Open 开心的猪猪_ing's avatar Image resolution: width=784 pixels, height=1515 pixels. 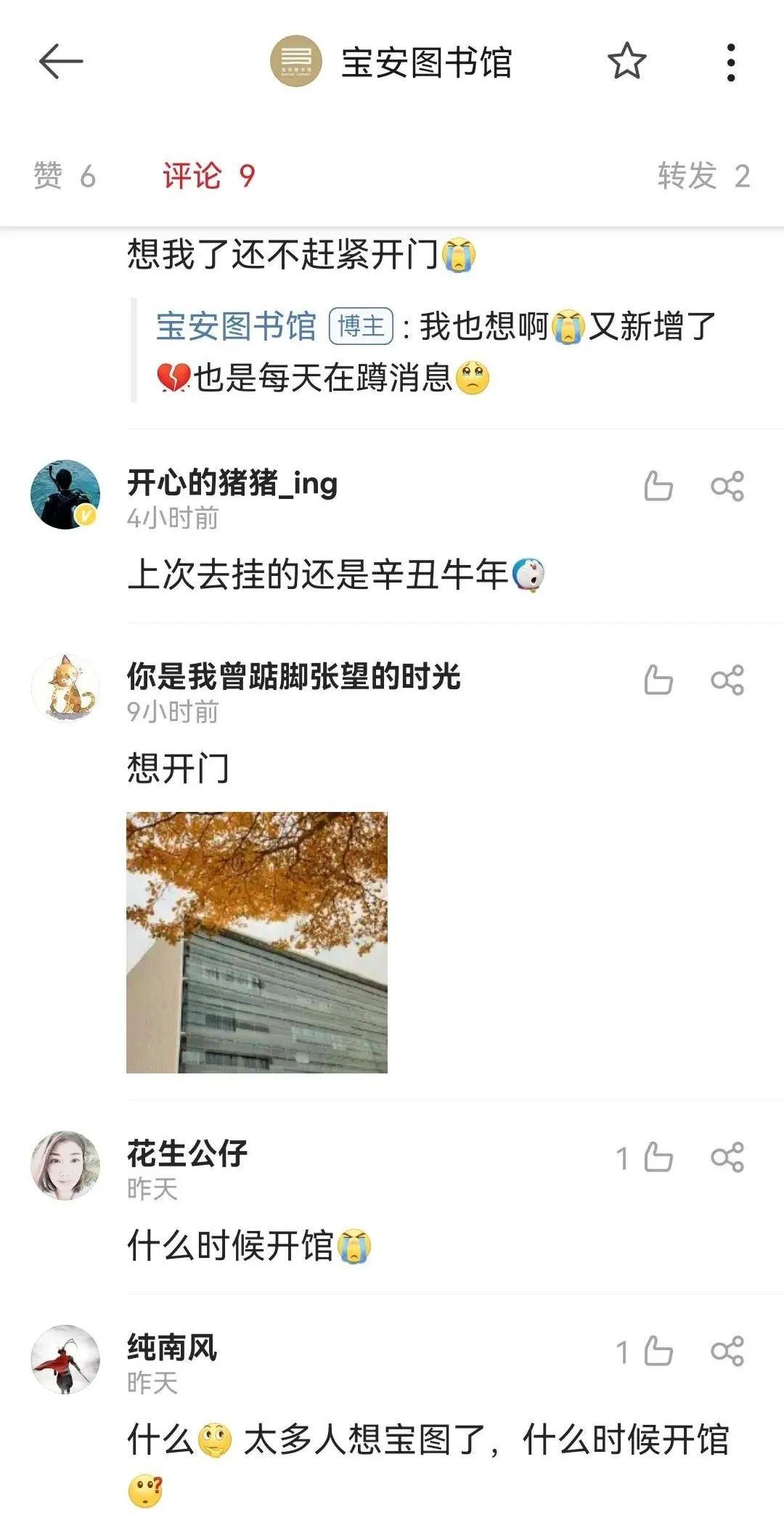coord(65,495)
